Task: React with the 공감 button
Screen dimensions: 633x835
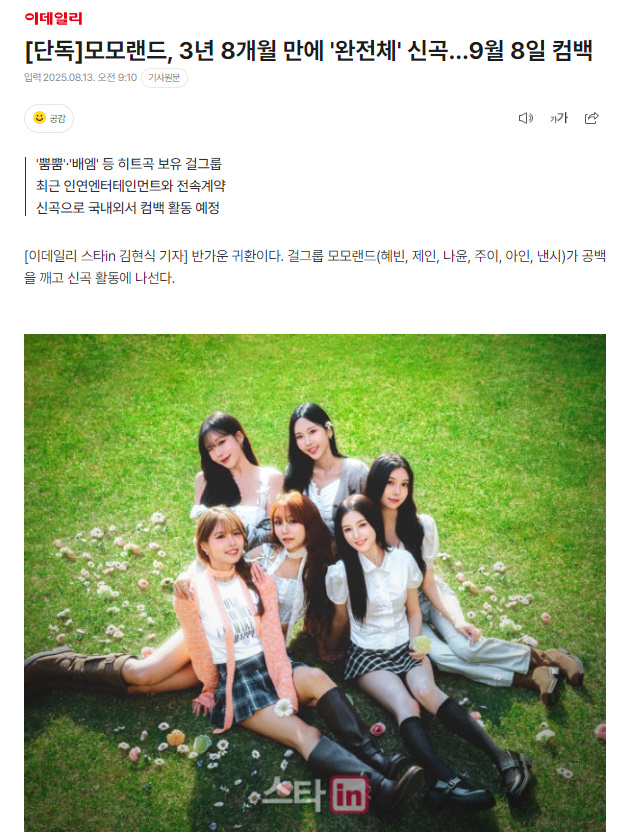Action: [49, 118]
